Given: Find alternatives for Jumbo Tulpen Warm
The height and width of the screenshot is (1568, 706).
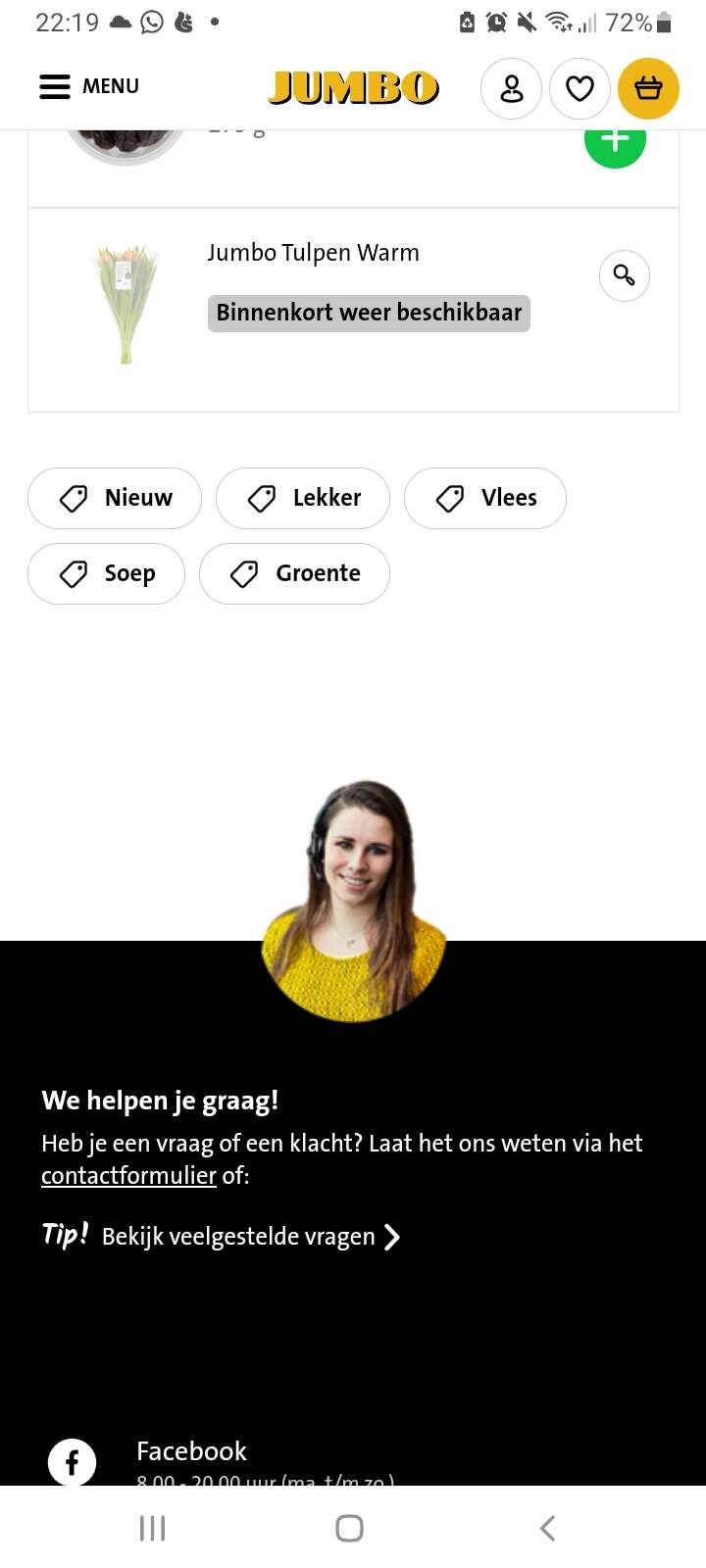Looking at the screenshot, I should click(625, 275).
